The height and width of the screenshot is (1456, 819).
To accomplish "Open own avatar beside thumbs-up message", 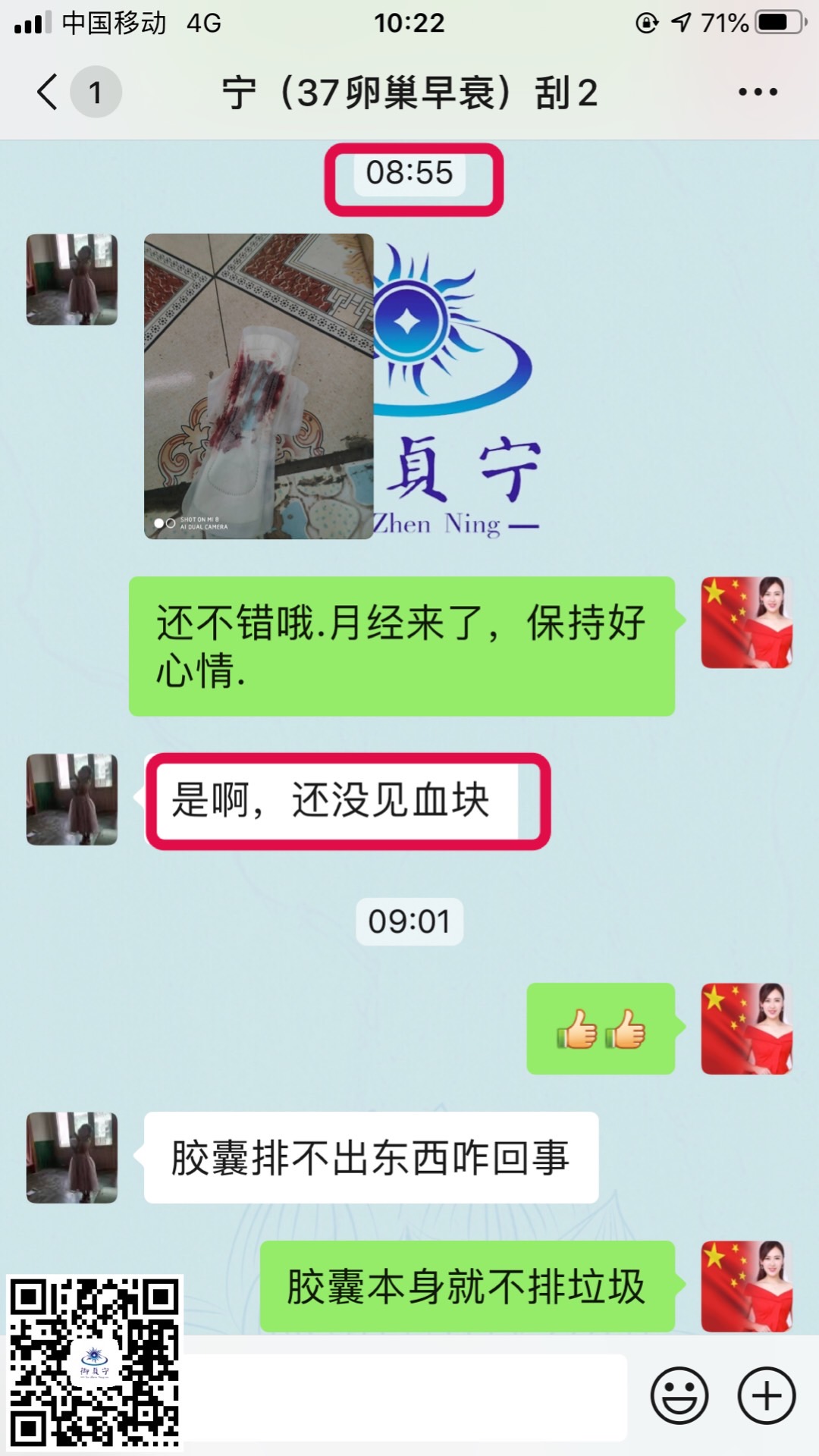I will click(x=746, y=1028).
